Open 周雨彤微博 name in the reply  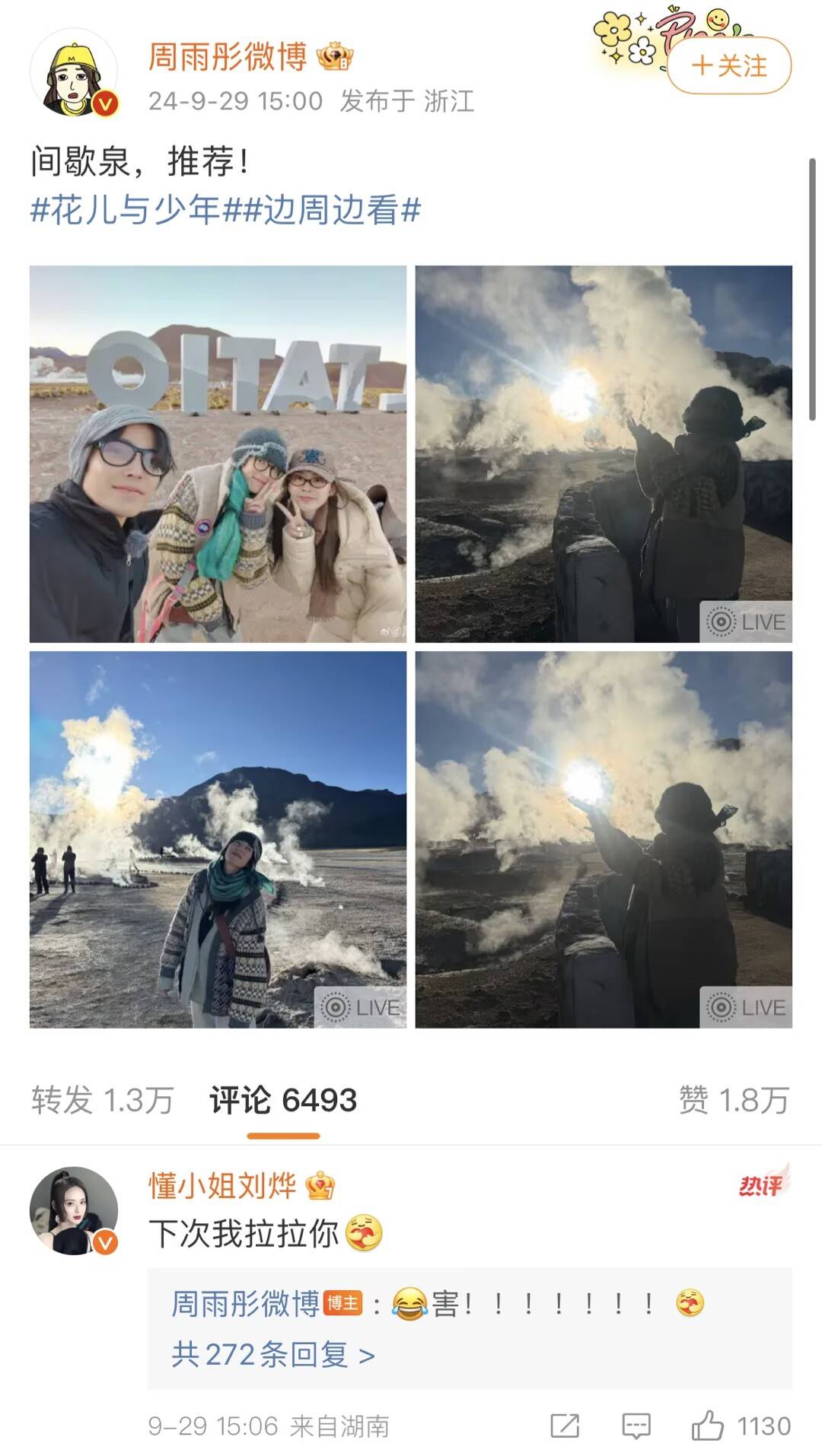(245, 1303)
